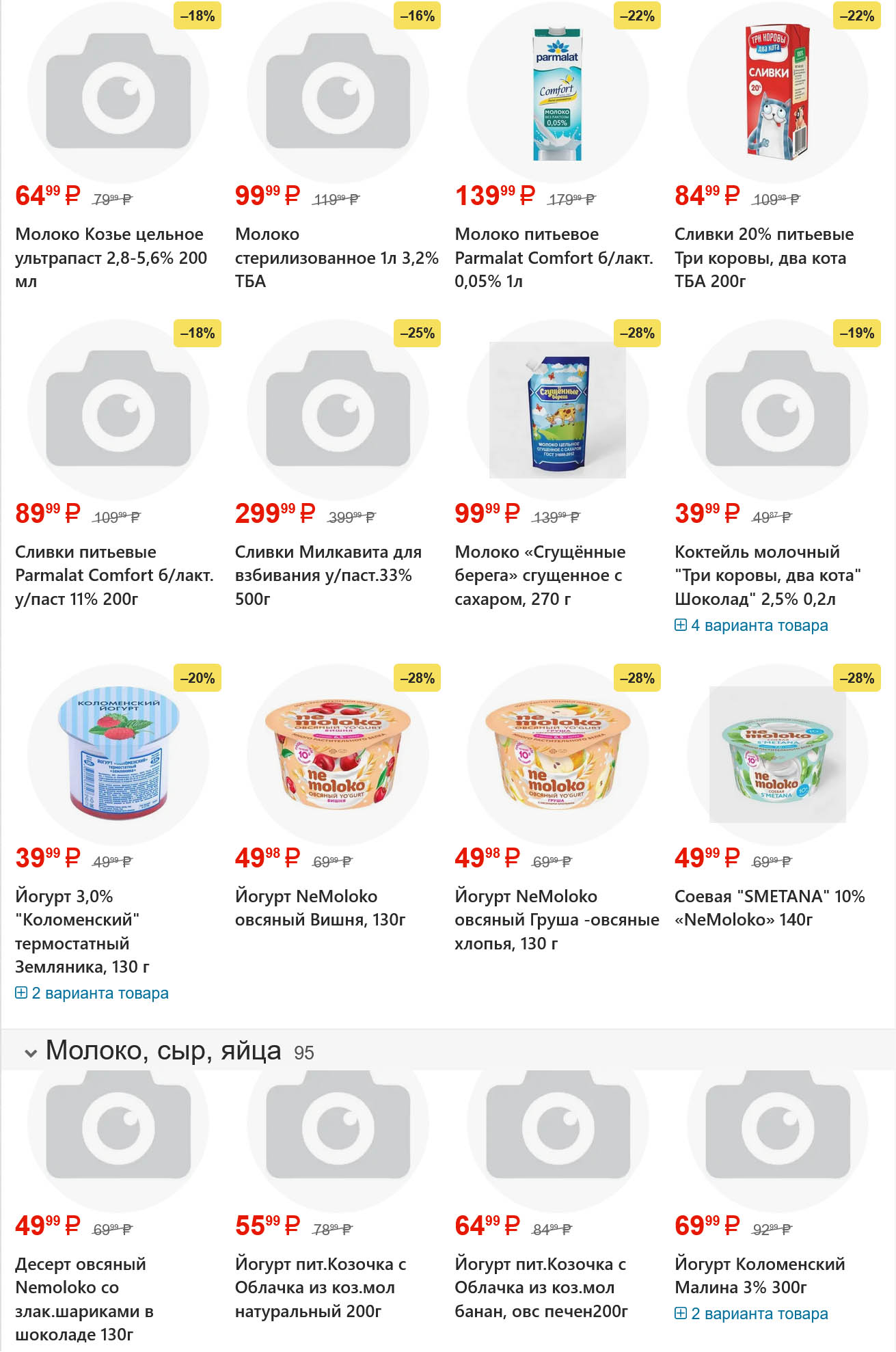This screenshot has width=896, height=1352.
Task: Open Молоко стерилизованное 1л 3,2% ТБА
Action: [x=336, y=257]
